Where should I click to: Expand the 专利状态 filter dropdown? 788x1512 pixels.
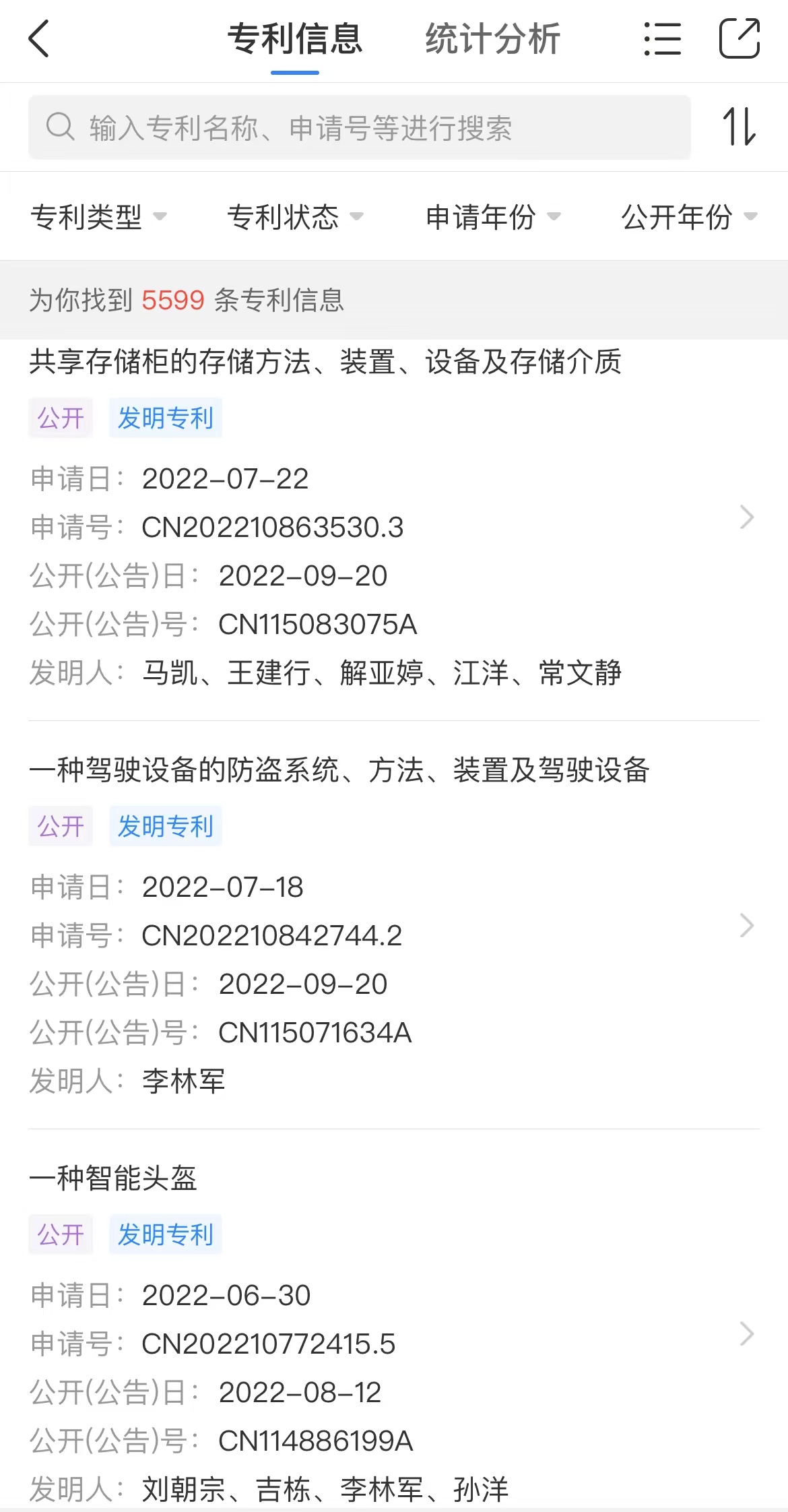click(295, 217)
